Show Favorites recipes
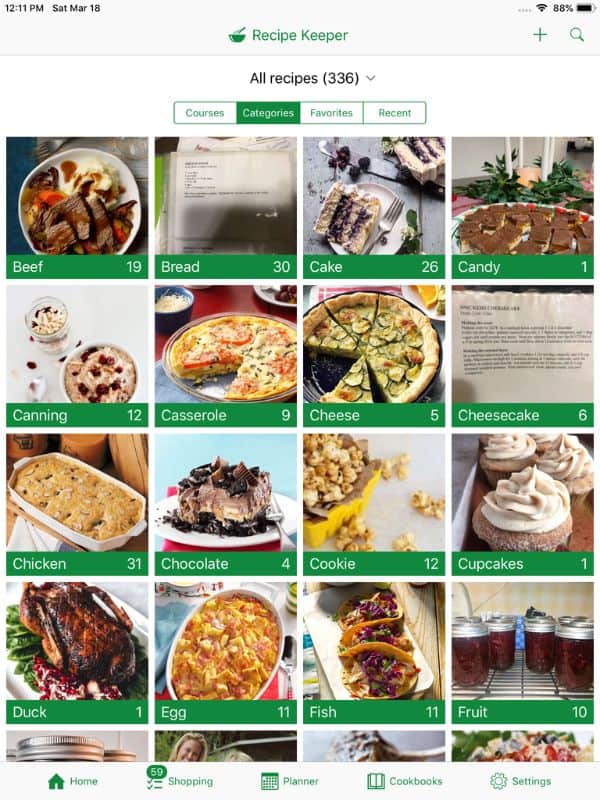 click(331, 113)
